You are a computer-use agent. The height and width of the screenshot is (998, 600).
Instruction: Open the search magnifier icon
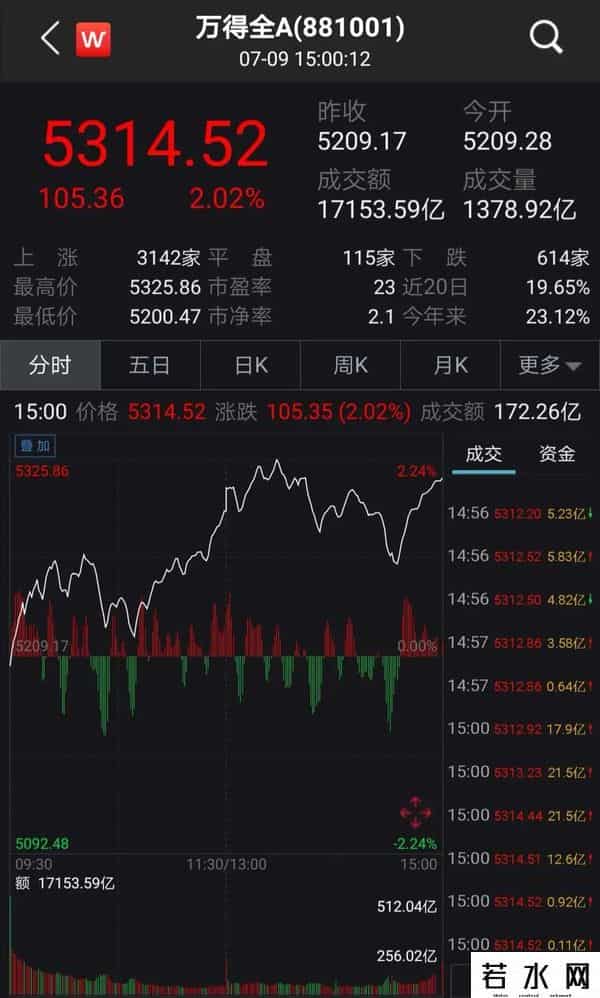(546, 39)
